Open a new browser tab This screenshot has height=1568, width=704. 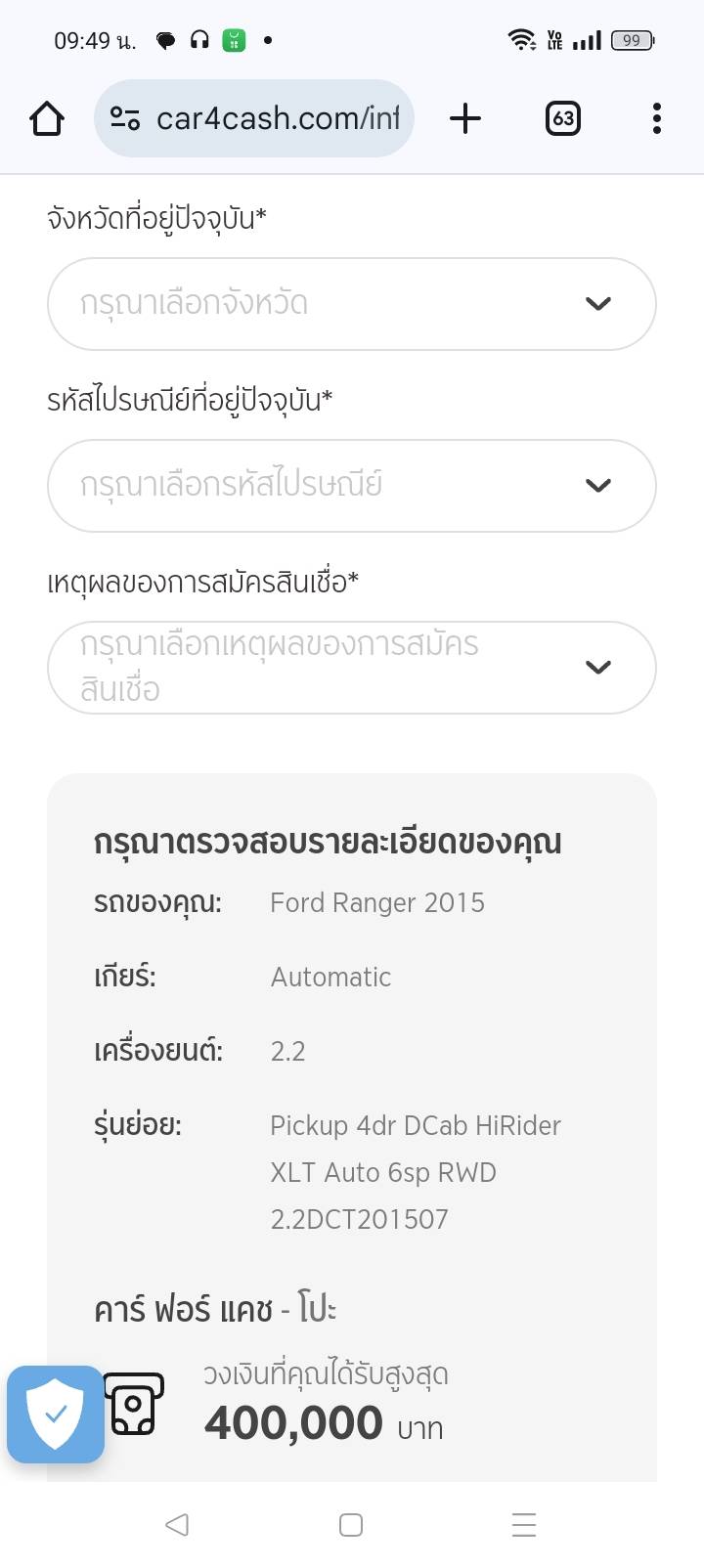[465, 119]
